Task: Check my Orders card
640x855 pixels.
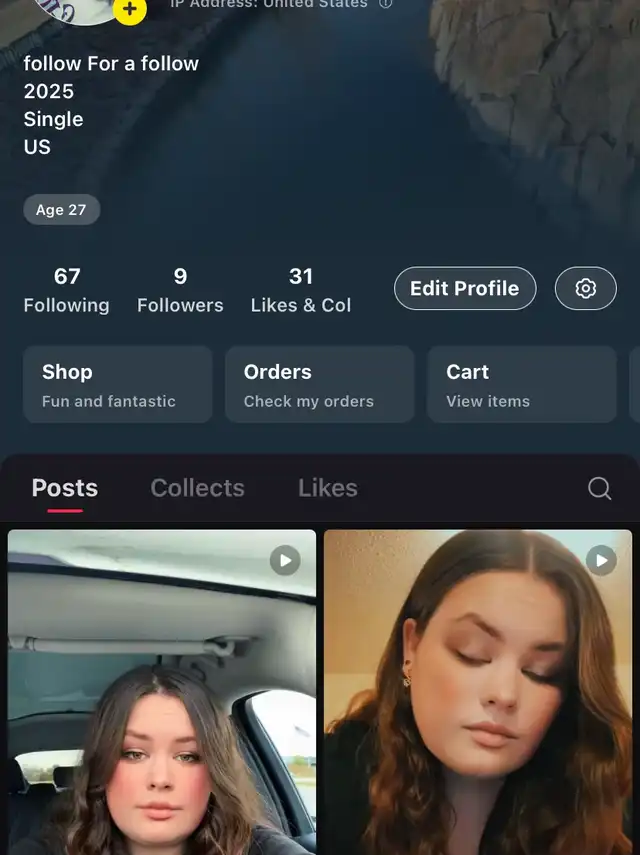Action: click(x=319, y=385)
